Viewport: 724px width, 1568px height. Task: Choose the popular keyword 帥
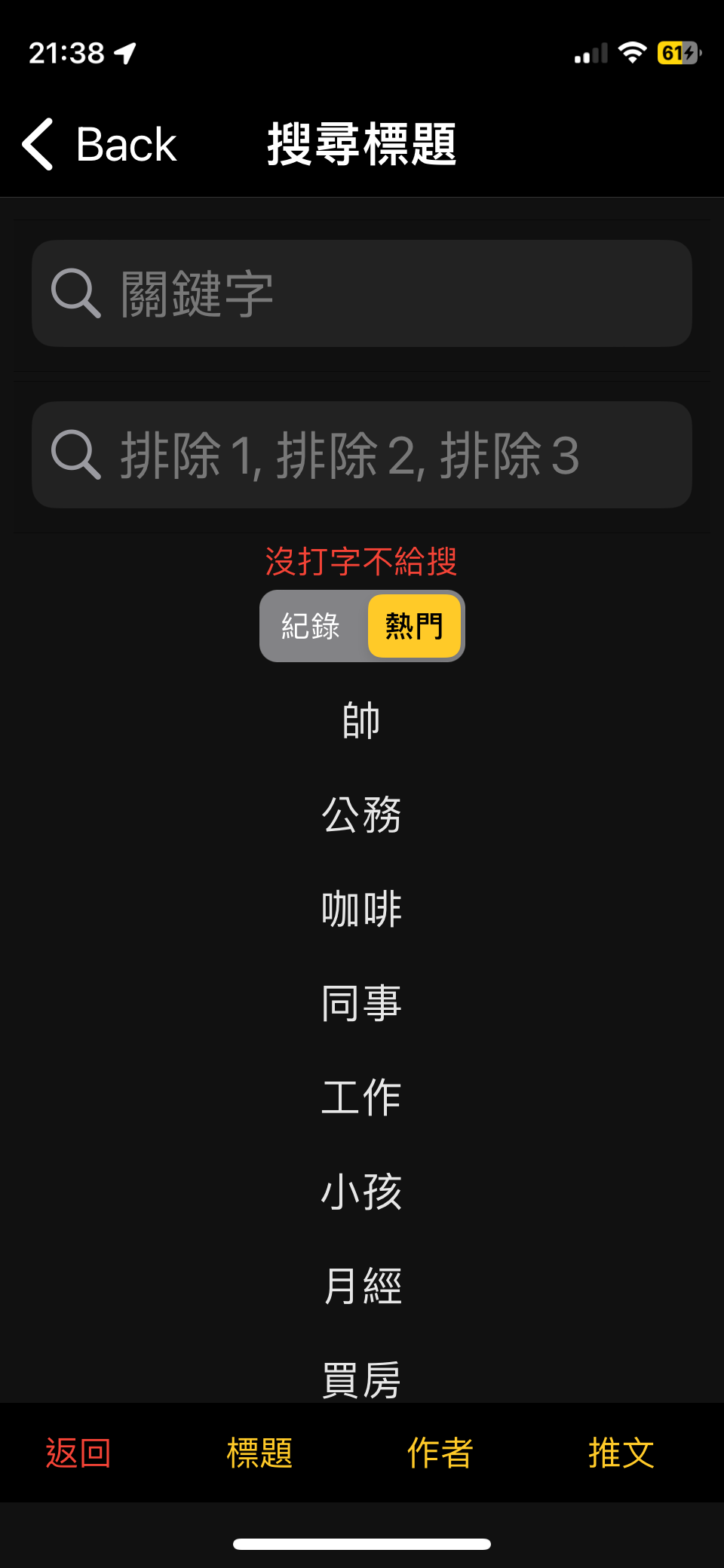click(x=361, y=720)
